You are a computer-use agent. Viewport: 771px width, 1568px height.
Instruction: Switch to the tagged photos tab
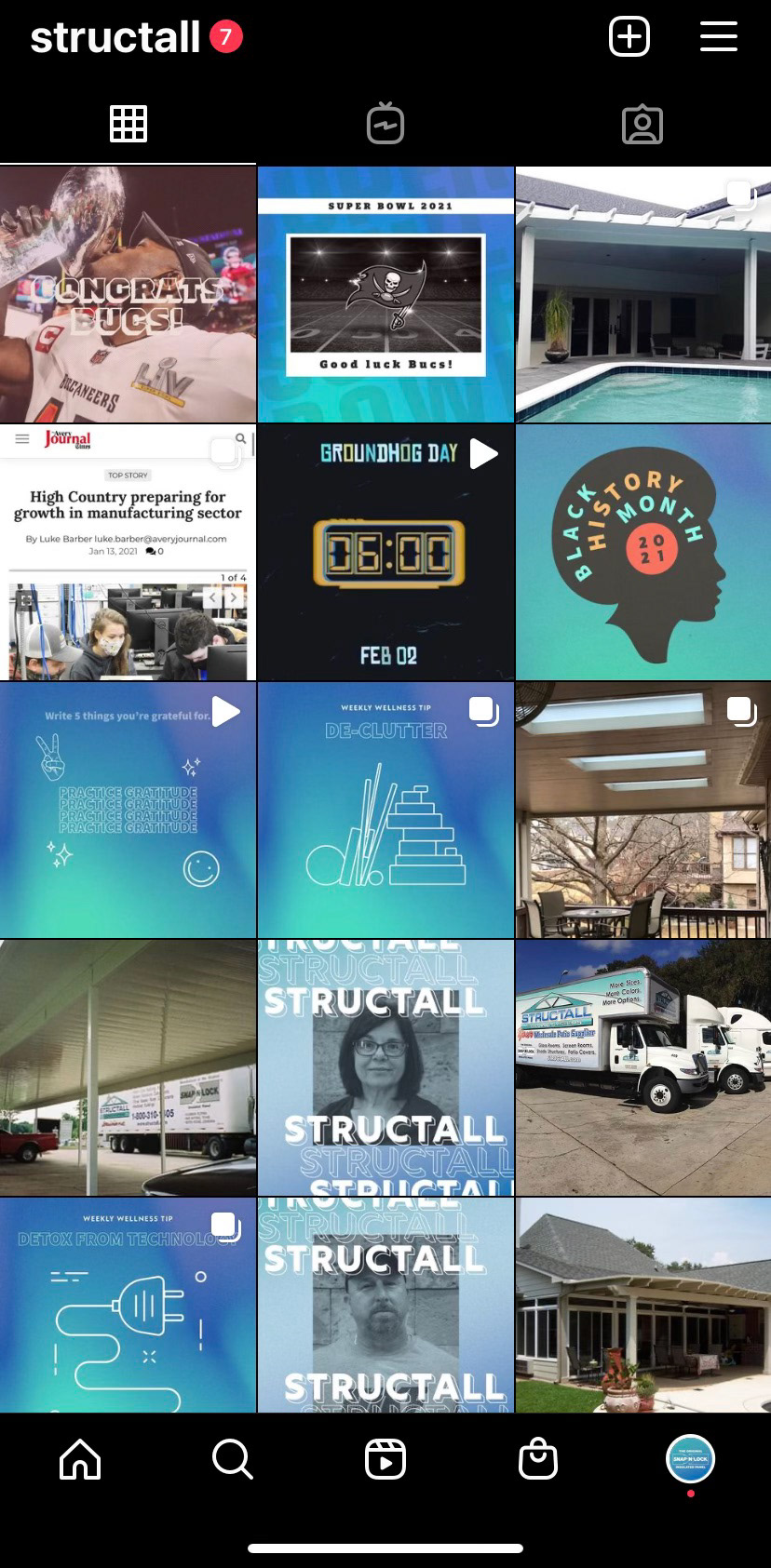[642, 124]
